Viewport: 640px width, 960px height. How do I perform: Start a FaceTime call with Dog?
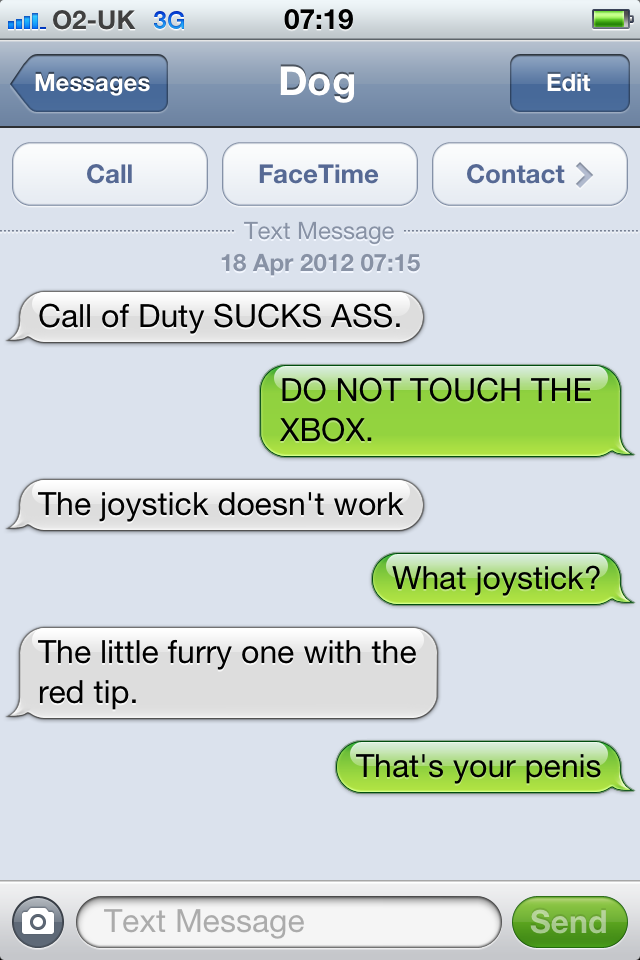tap(319, 174)
